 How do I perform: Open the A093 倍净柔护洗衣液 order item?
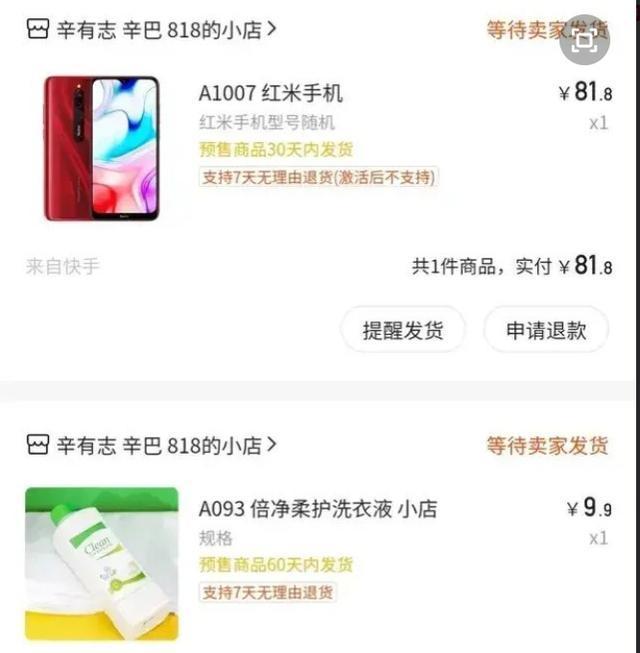point(318,509)
